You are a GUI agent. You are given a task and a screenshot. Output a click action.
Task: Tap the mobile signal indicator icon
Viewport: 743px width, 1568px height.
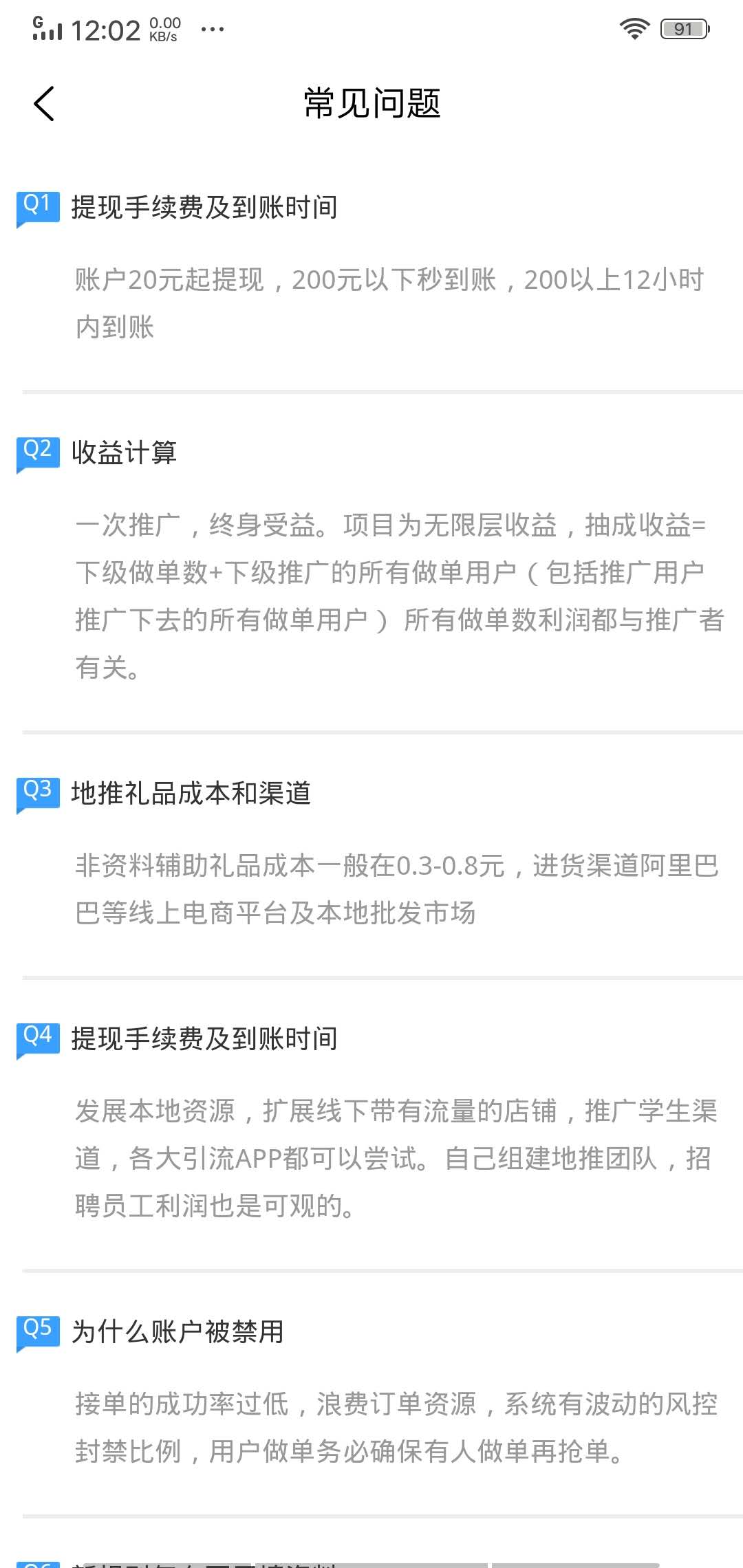coord(45,28)
